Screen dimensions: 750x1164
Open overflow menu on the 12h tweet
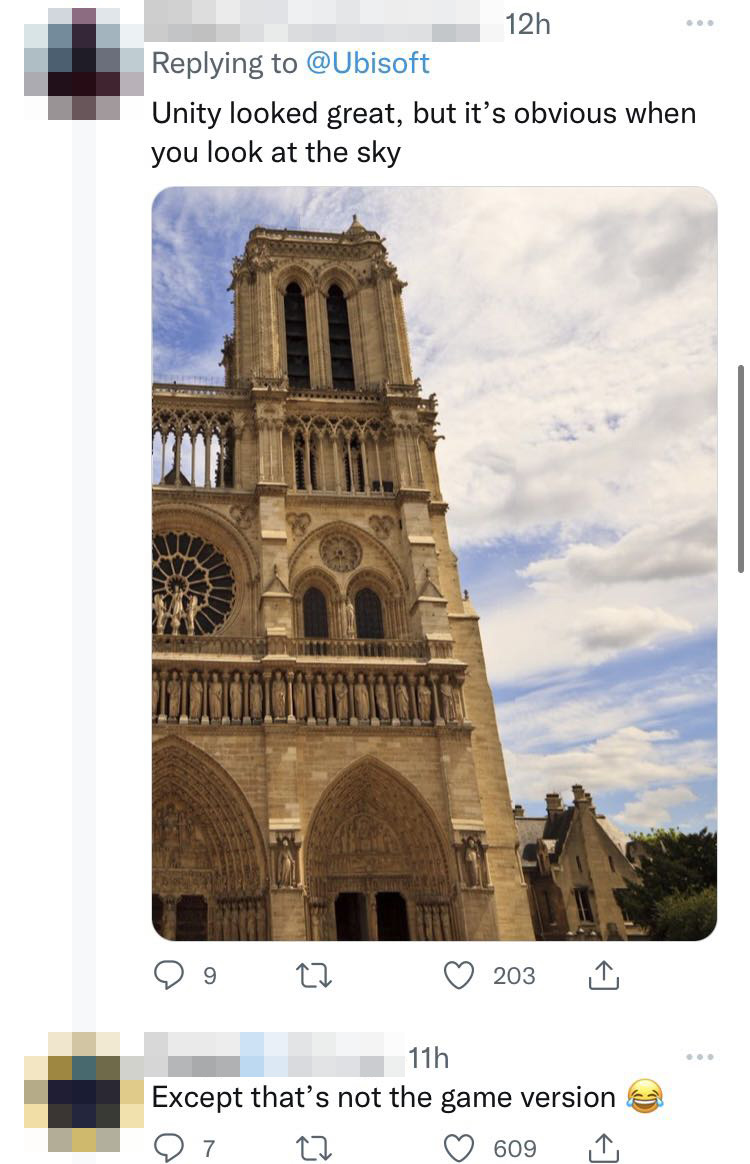700,23
